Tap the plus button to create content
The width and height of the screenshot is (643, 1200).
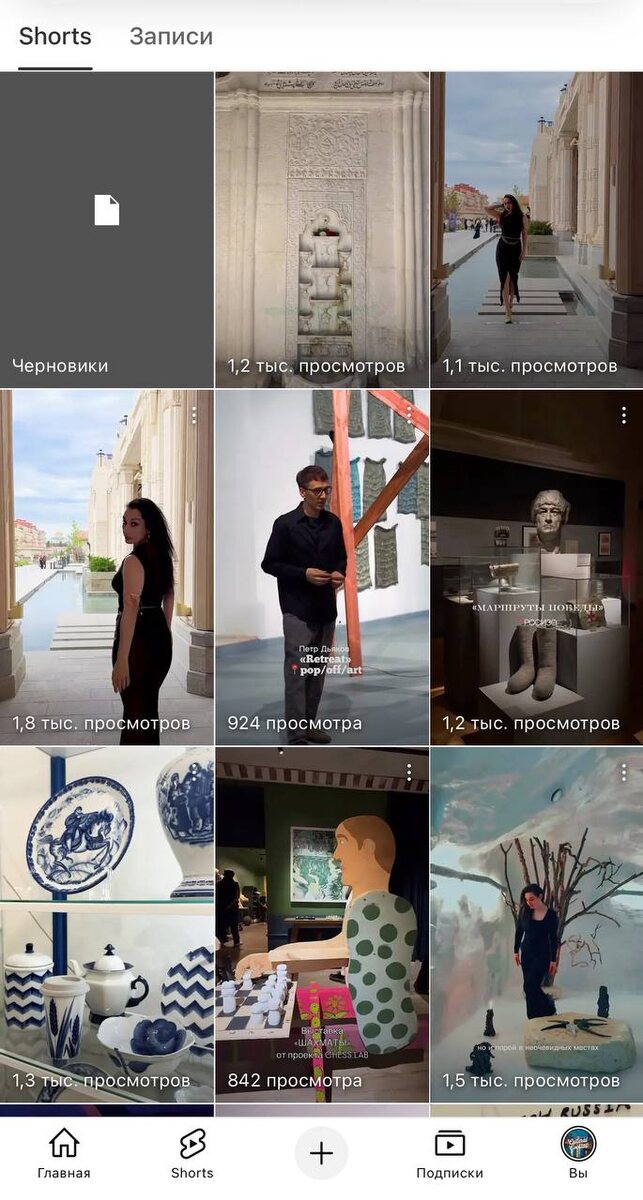click(321, 1153)
